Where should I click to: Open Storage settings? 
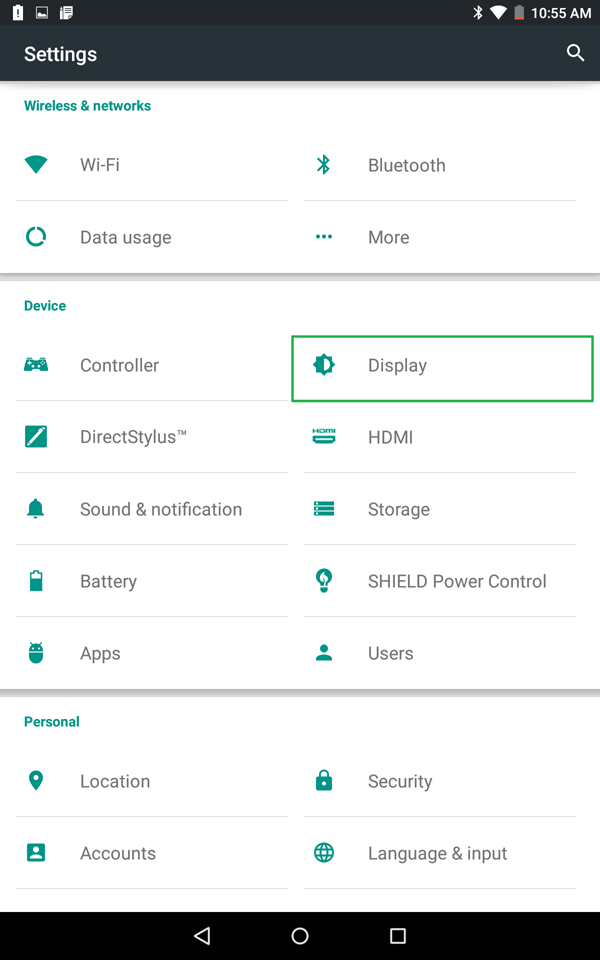pyautogui.click(x=440, y=509)
